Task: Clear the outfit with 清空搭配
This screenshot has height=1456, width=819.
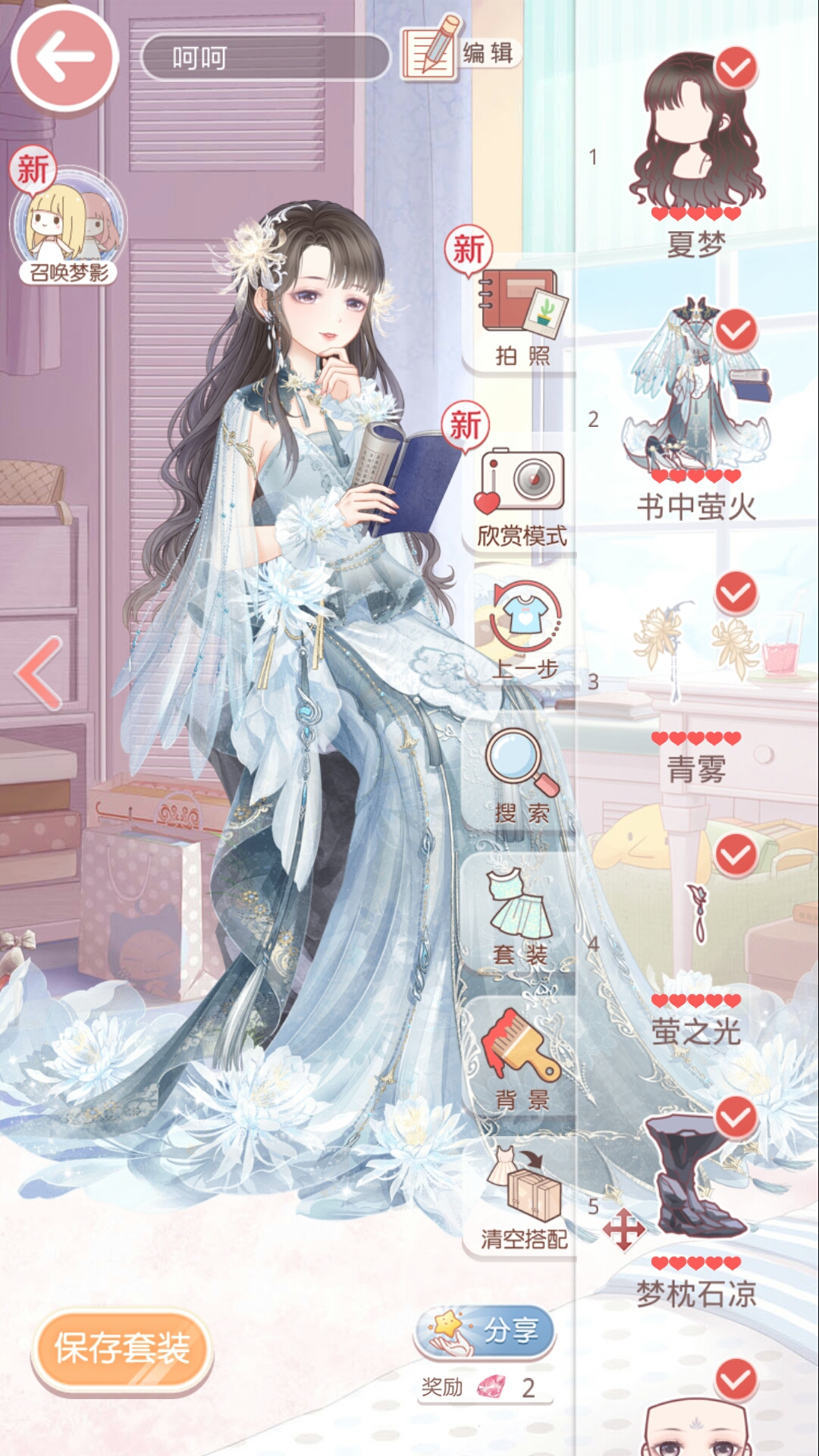Action: (523, 1198)
